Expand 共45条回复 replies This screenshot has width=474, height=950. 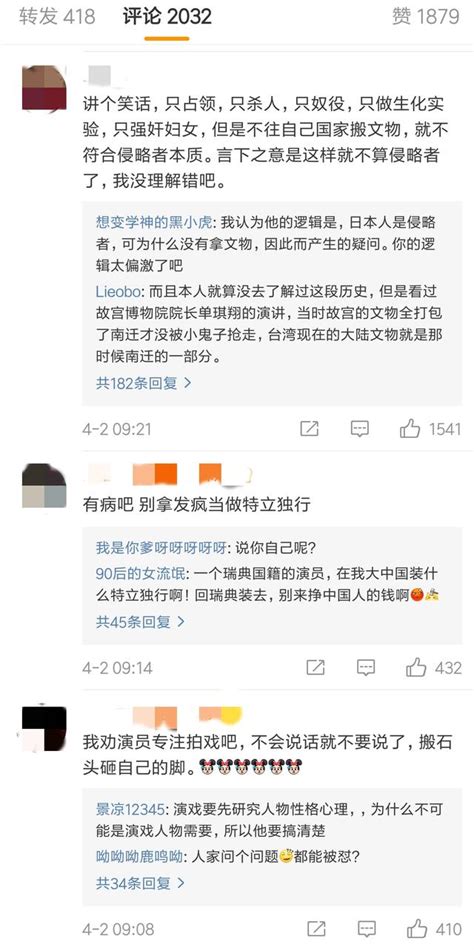pyautogui.click(x=140, y=622)
